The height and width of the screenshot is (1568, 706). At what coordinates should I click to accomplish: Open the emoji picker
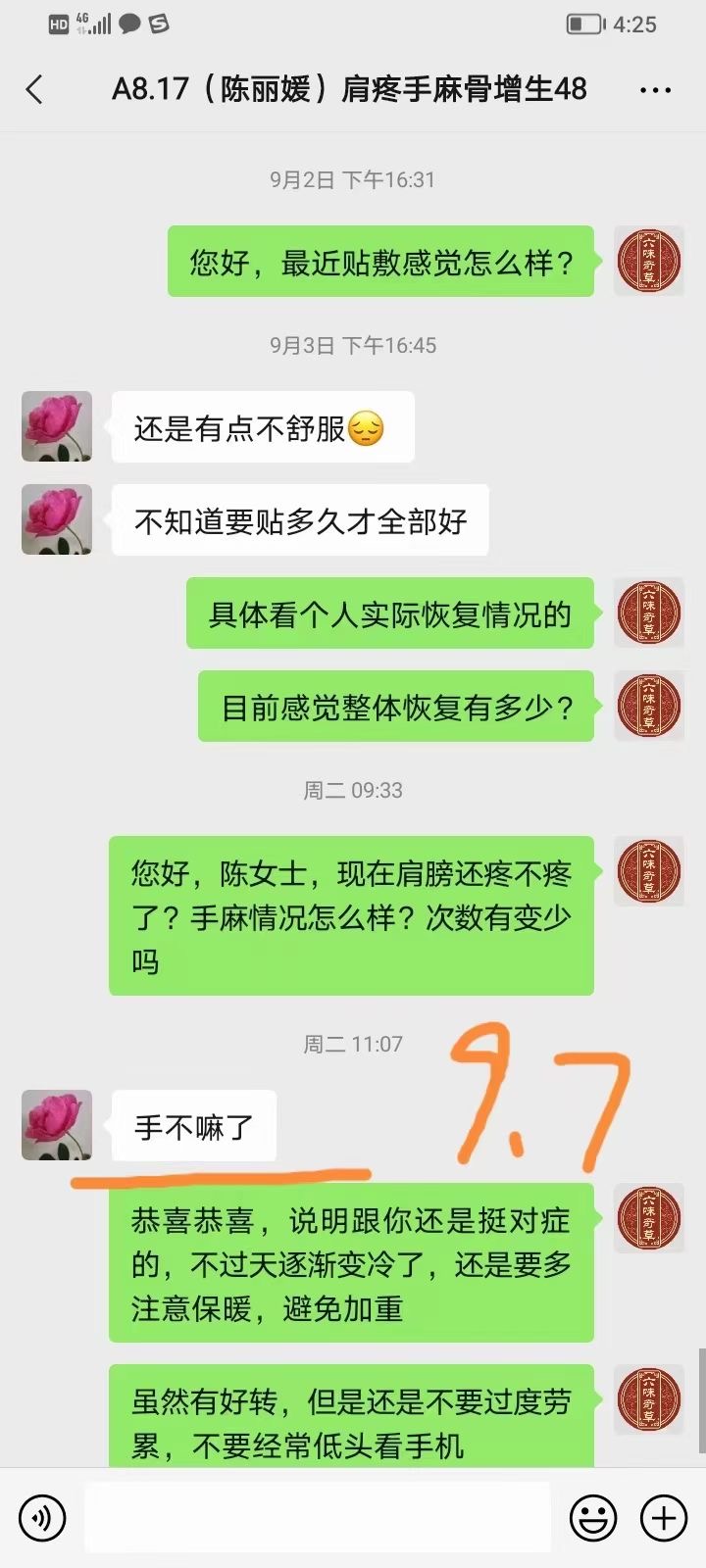pyautogui.click(x=593, y=1518)
